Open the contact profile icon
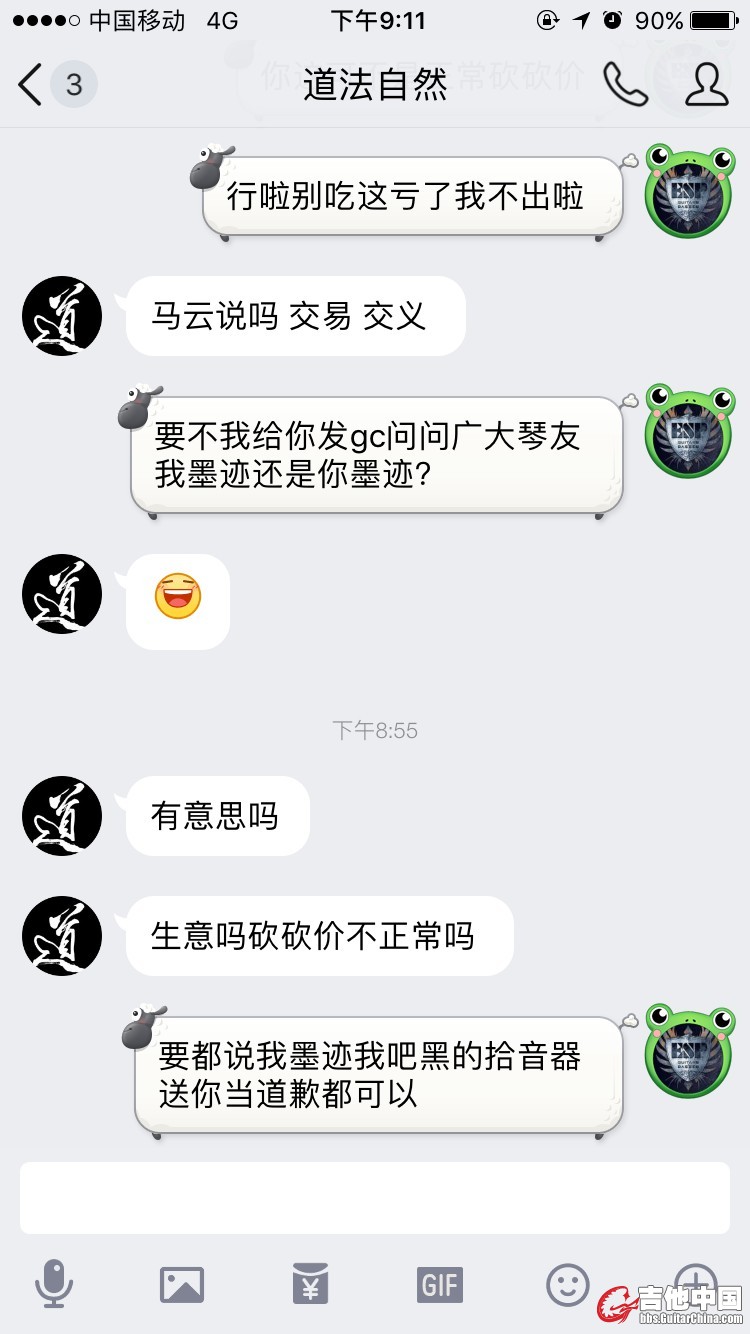Screen dimensions: 750x1334 706,85
